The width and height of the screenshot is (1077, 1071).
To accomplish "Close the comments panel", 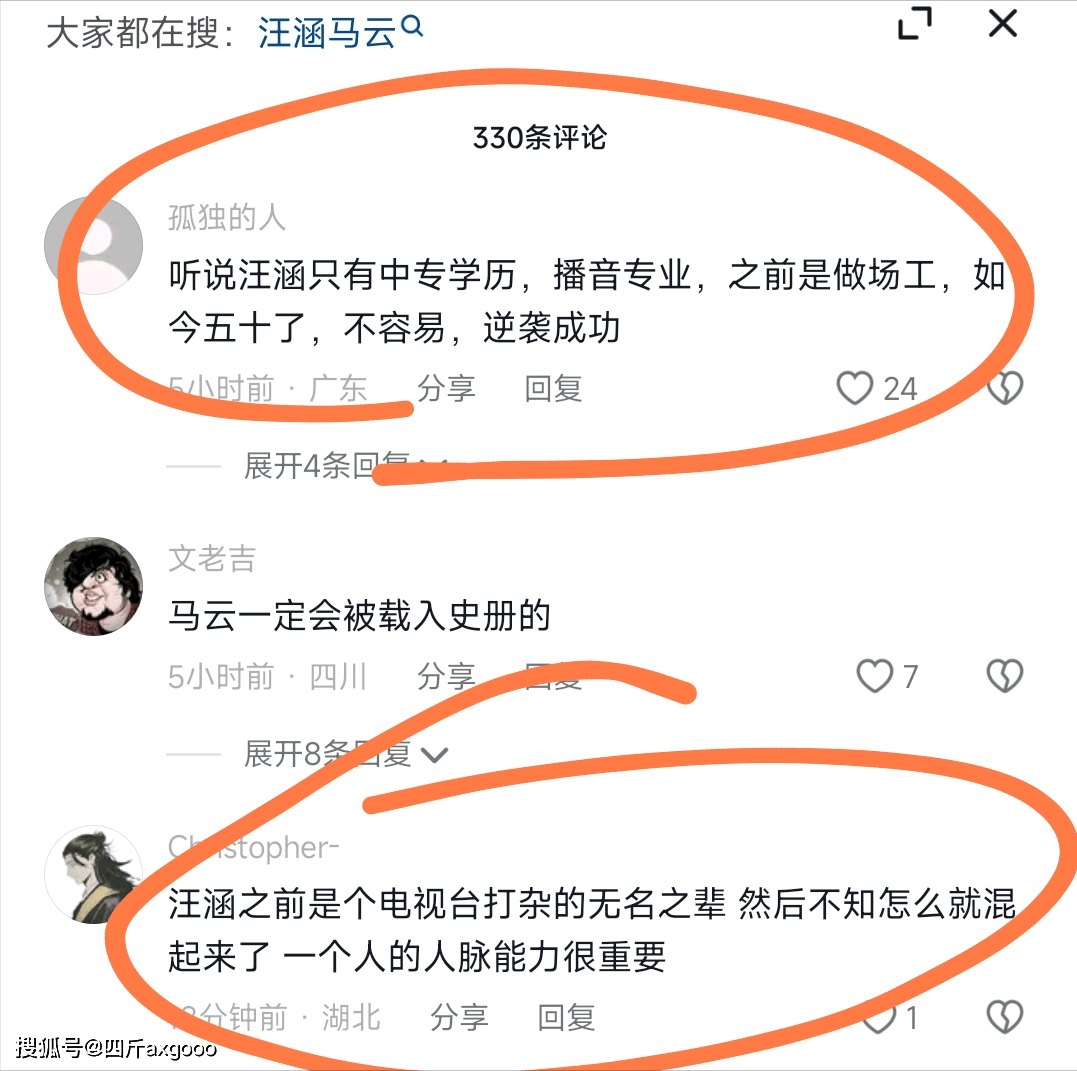I will pos(1002,24).
